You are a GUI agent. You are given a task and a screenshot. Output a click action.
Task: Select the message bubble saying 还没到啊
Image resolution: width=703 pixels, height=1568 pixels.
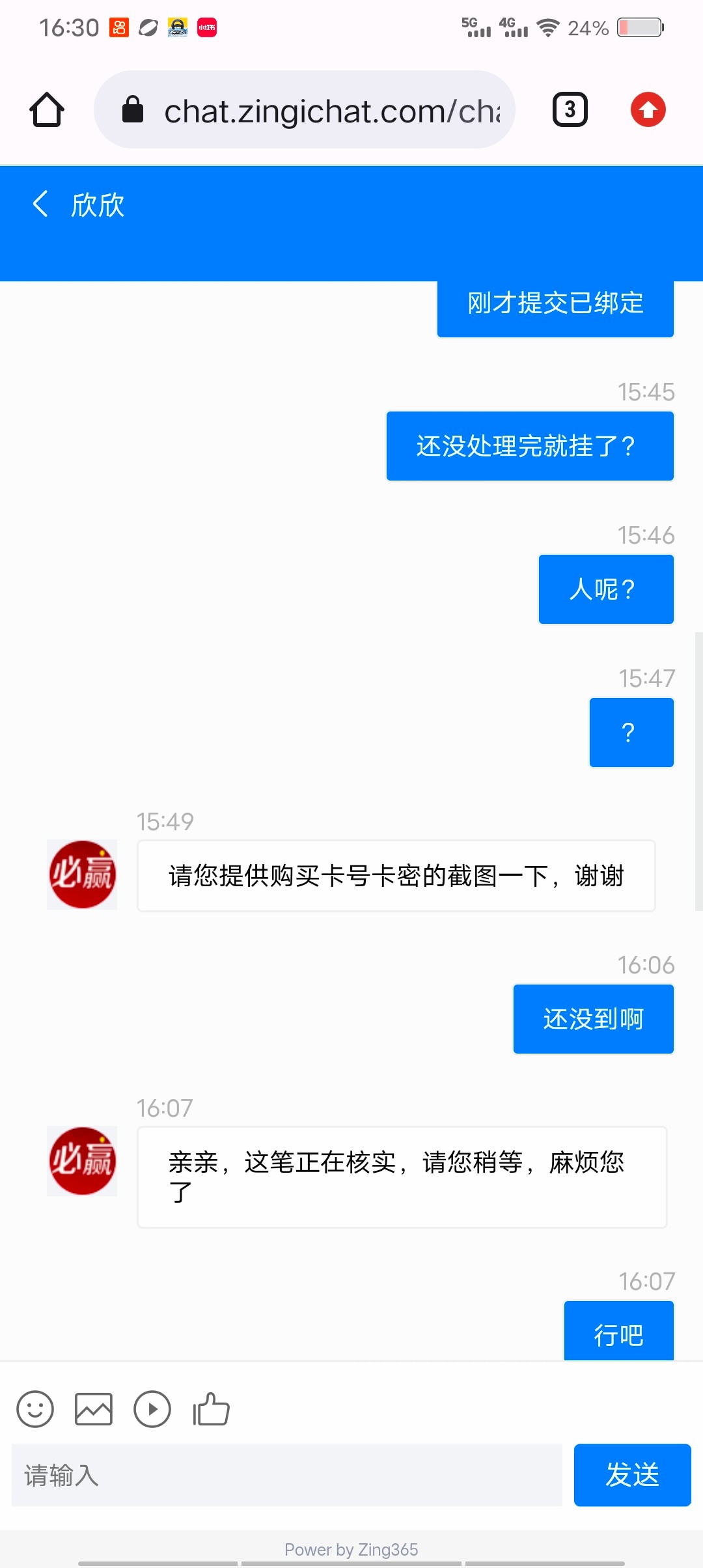click(593, 1018)
